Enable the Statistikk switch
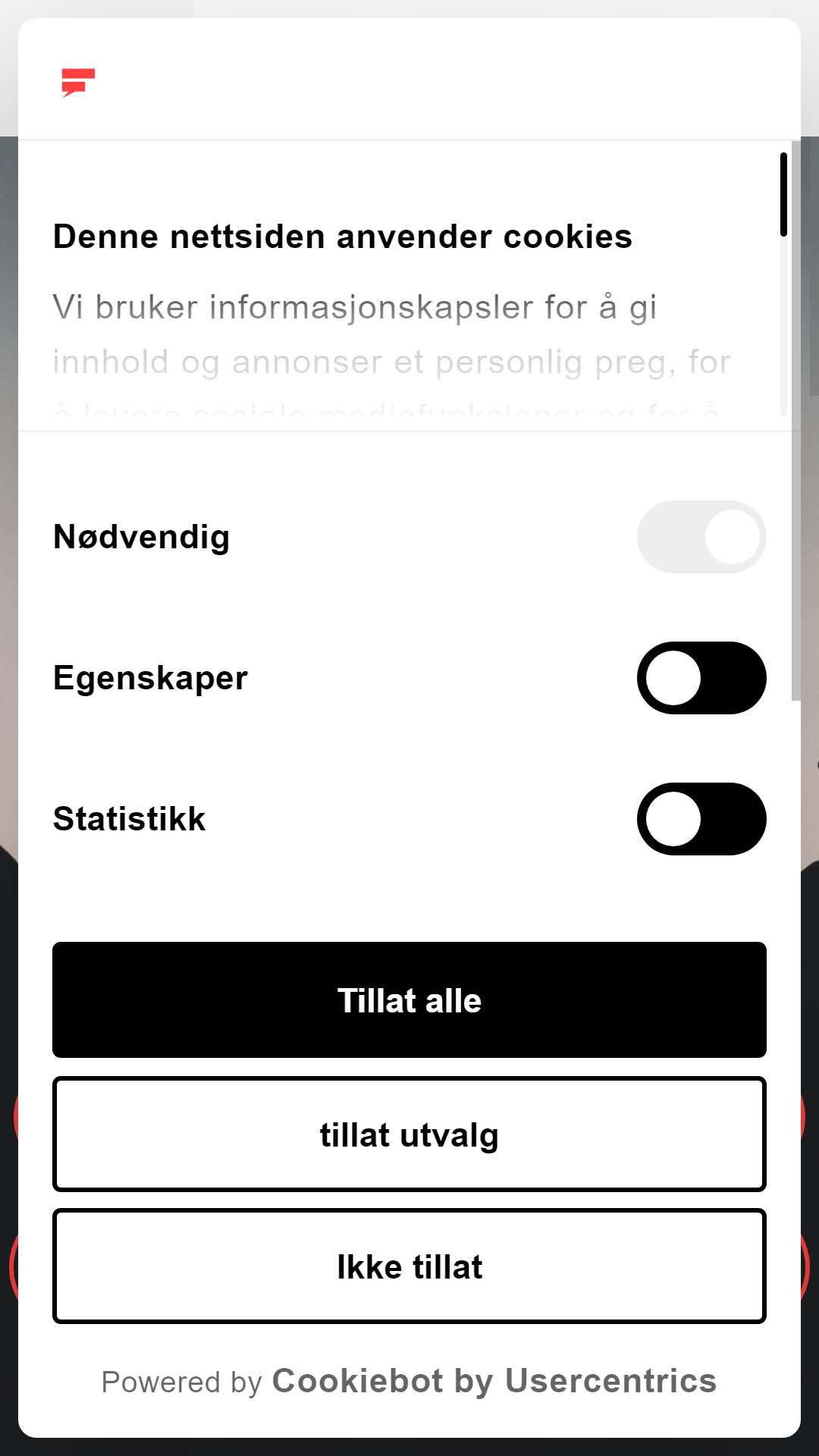The width and height of the screenshot is (819, 1456). point(701,819)
